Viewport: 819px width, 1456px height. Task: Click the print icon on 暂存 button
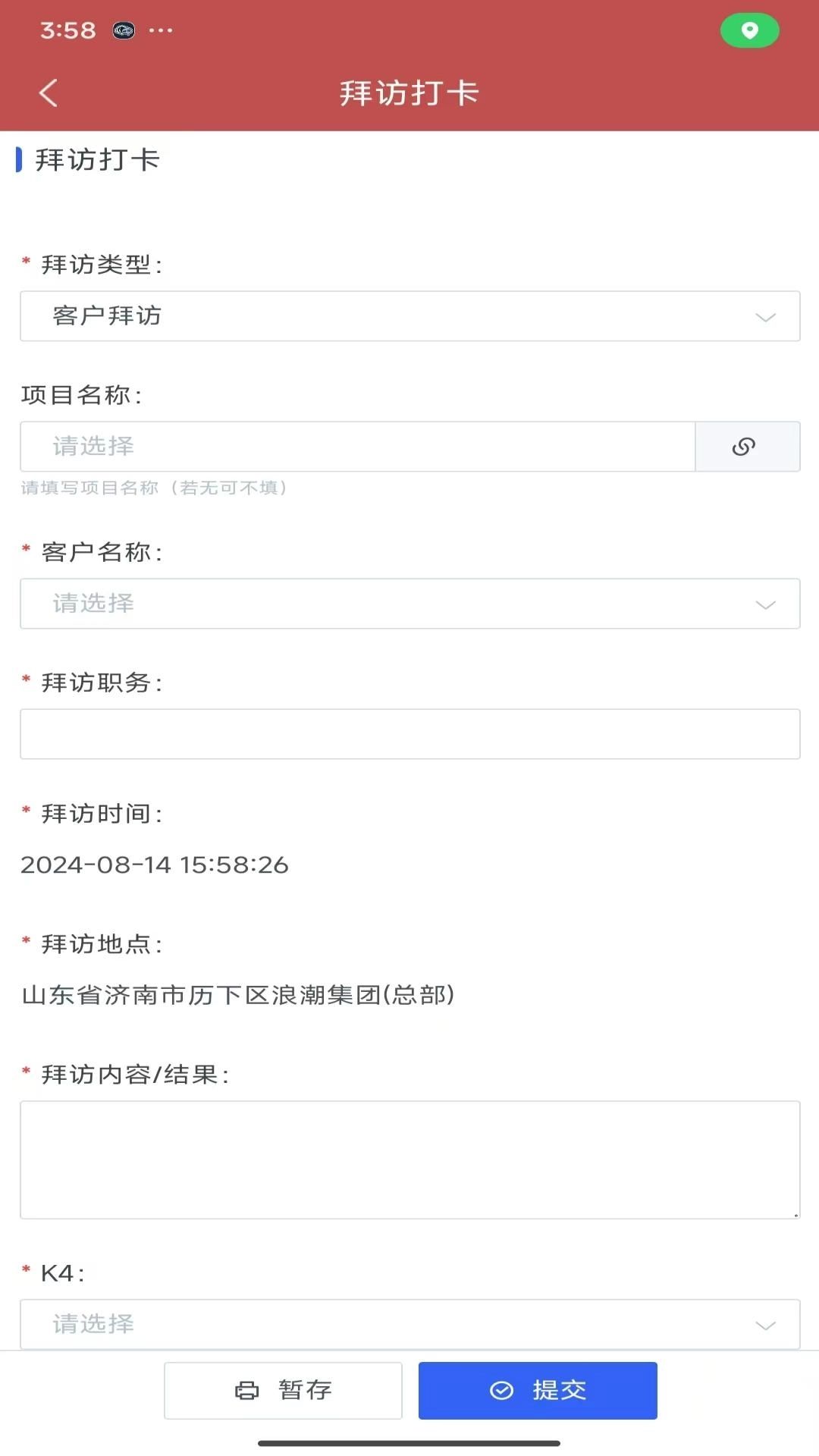pyautogui.click(x=246, y=1390)
